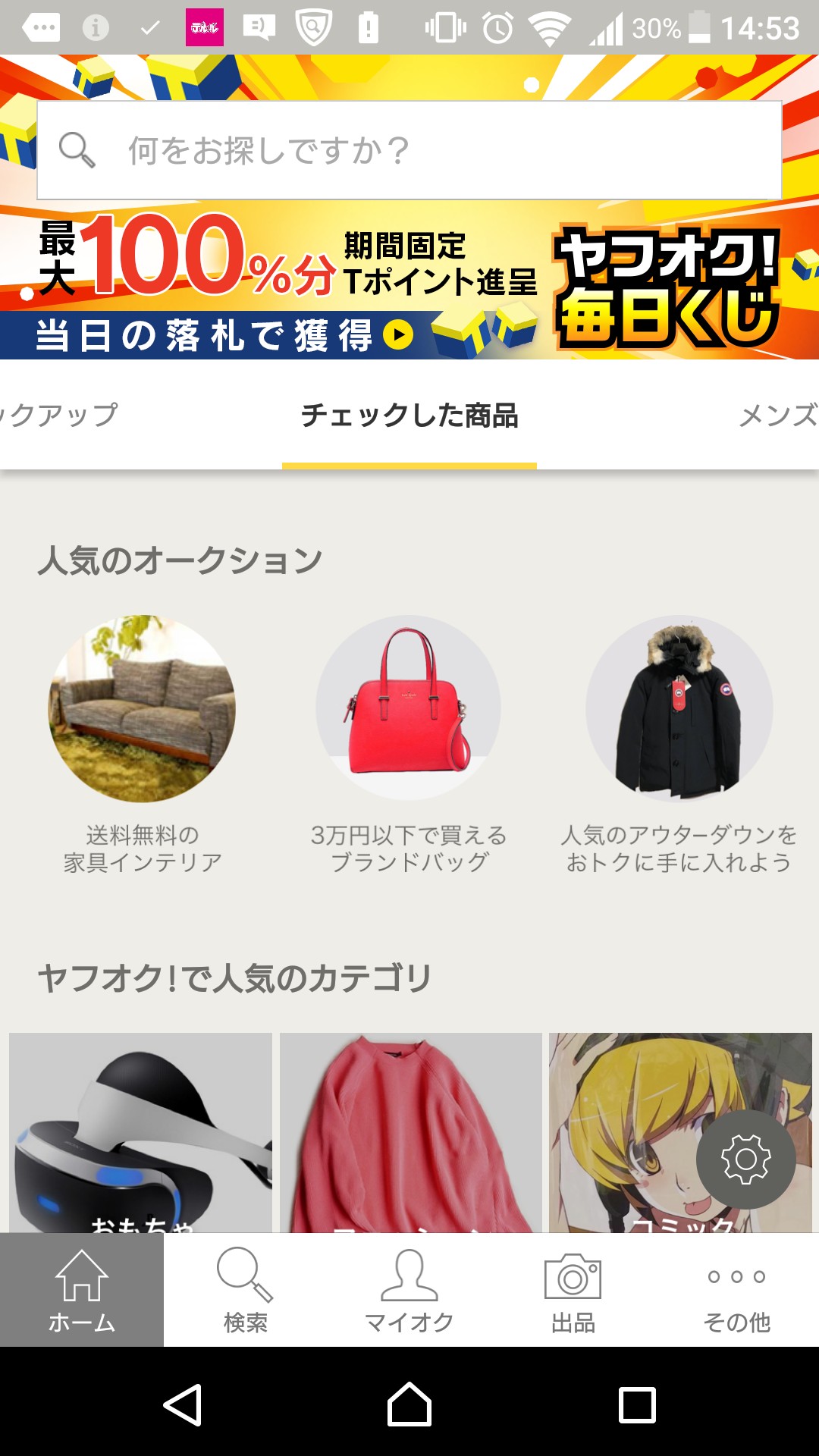Image resolution: width=819 pixels, height=1456 pixels.
Task: Open the その他 menu tab
Action: [x=737, y=1290]
